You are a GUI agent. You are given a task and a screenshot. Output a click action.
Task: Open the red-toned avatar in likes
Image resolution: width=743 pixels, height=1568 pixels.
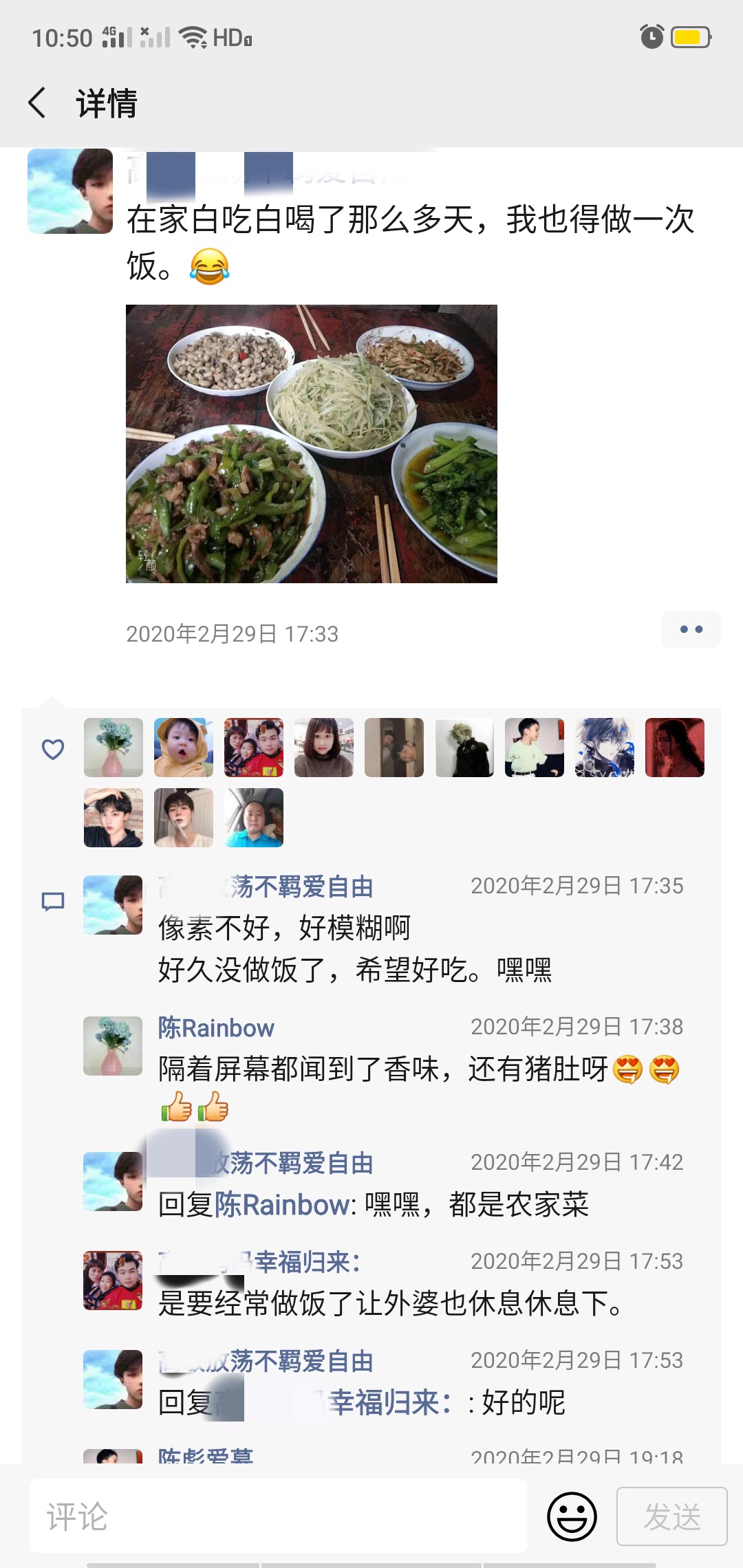[x=675, y=748]
